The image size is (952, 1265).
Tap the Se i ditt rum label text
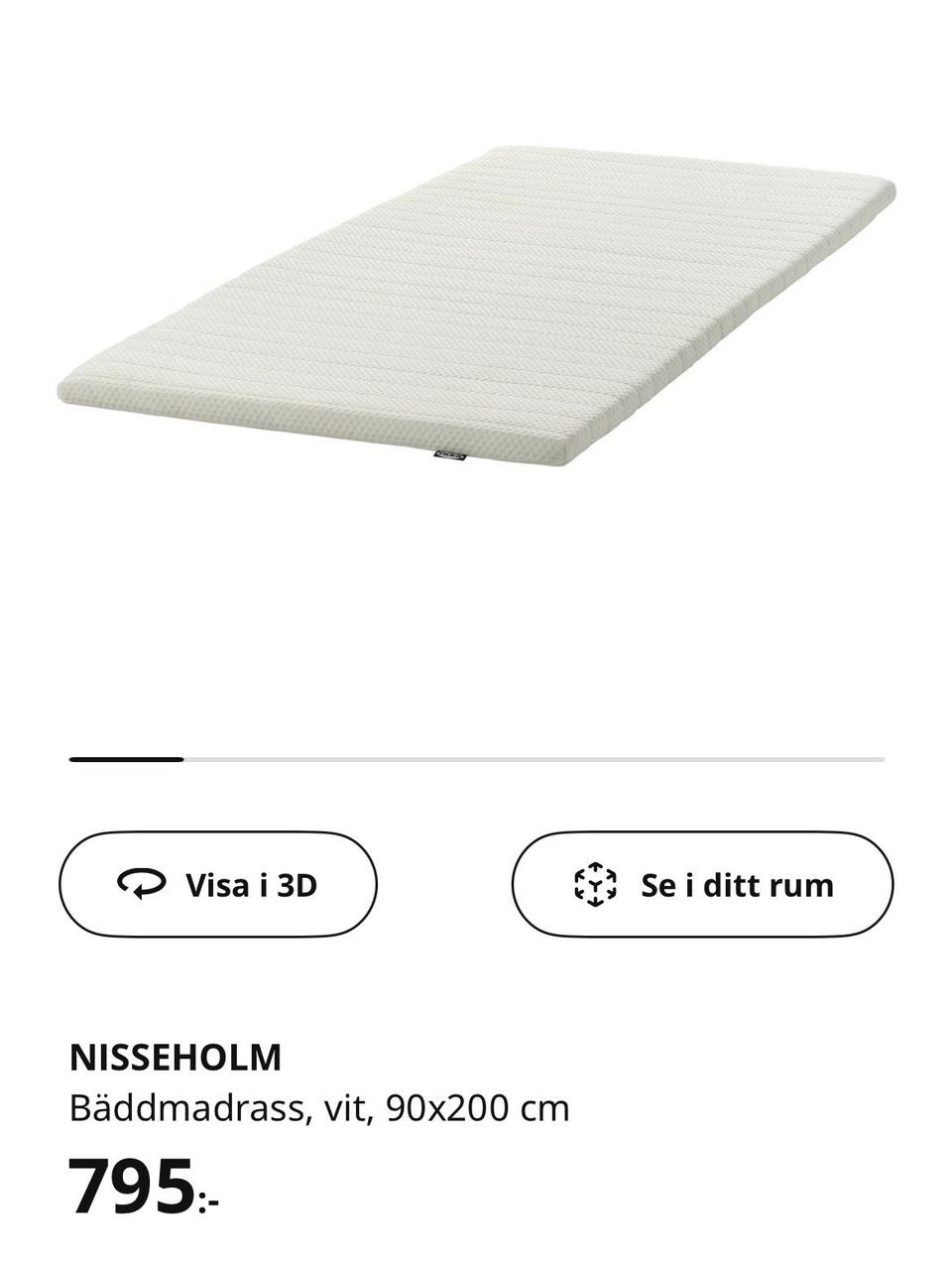click(x=739, y=883)
